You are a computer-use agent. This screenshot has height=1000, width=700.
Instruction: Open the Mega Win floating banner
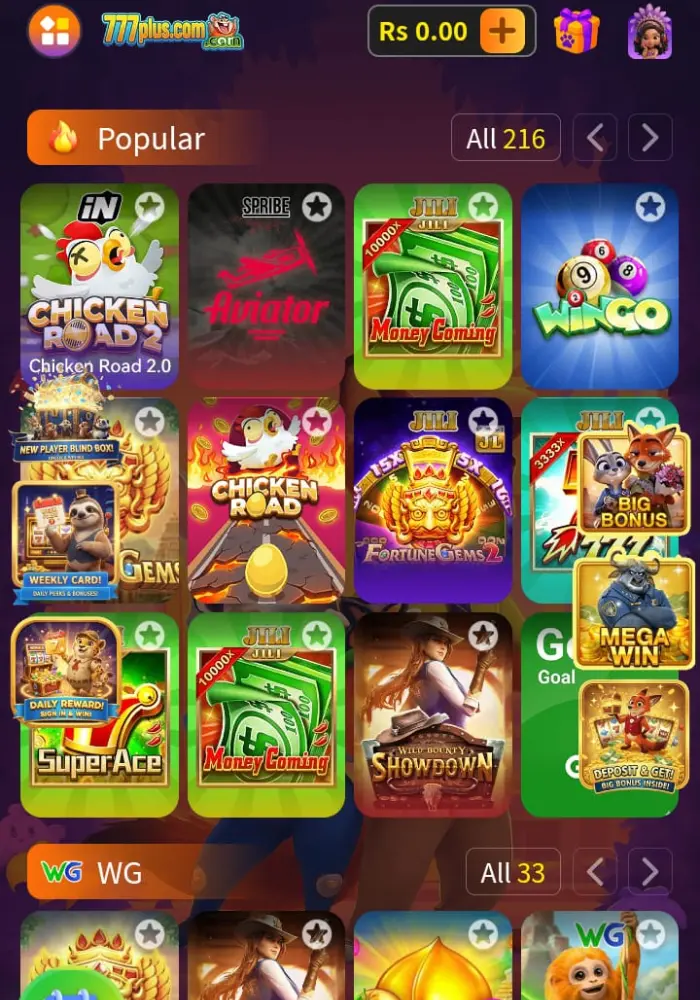(x=633, y=615)
